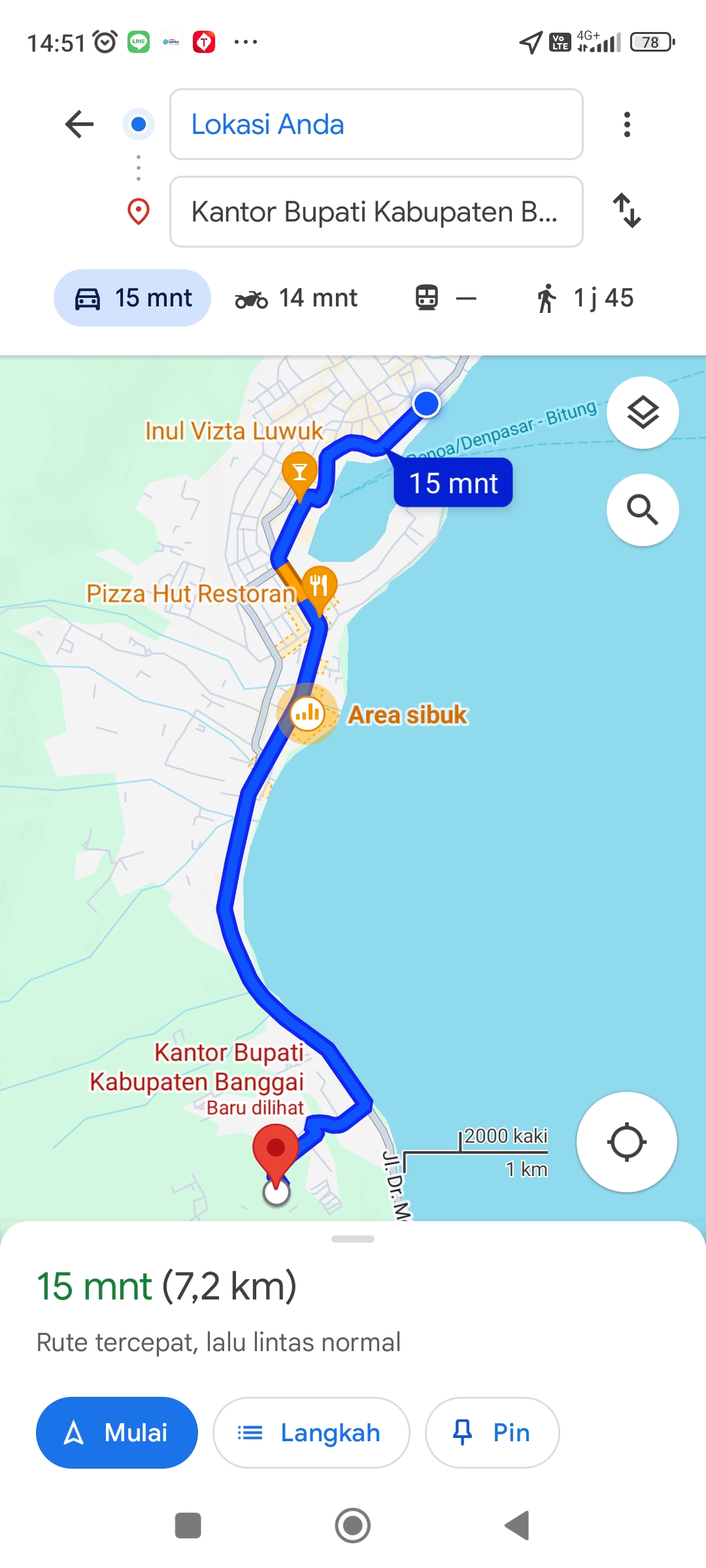706x1568 pixels.
Task: Edit the Kantor Bupati destination field
Action: tap(377, 212)
